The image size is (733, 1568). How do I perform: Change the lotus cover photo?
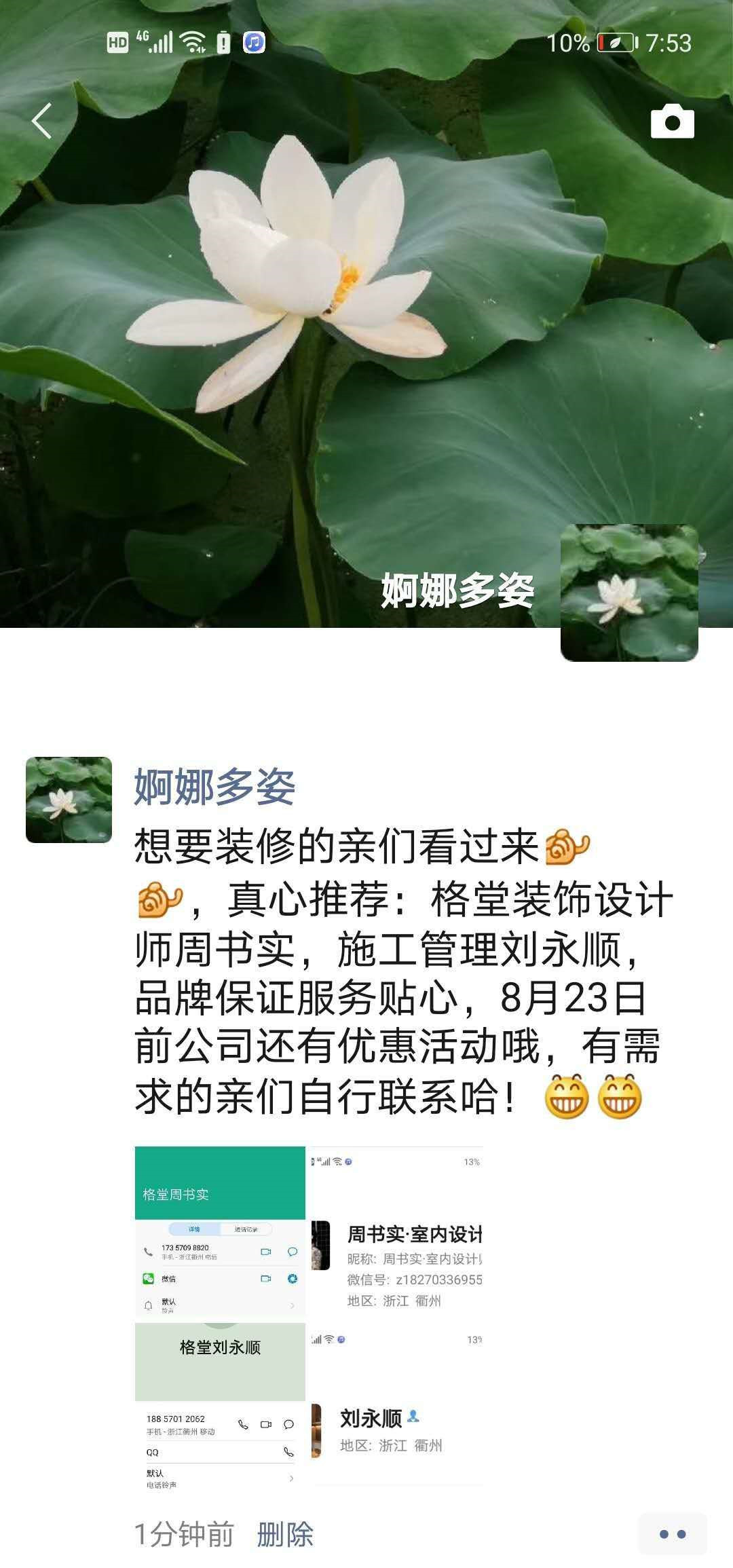pyautogui.click(x=366, y=305)
